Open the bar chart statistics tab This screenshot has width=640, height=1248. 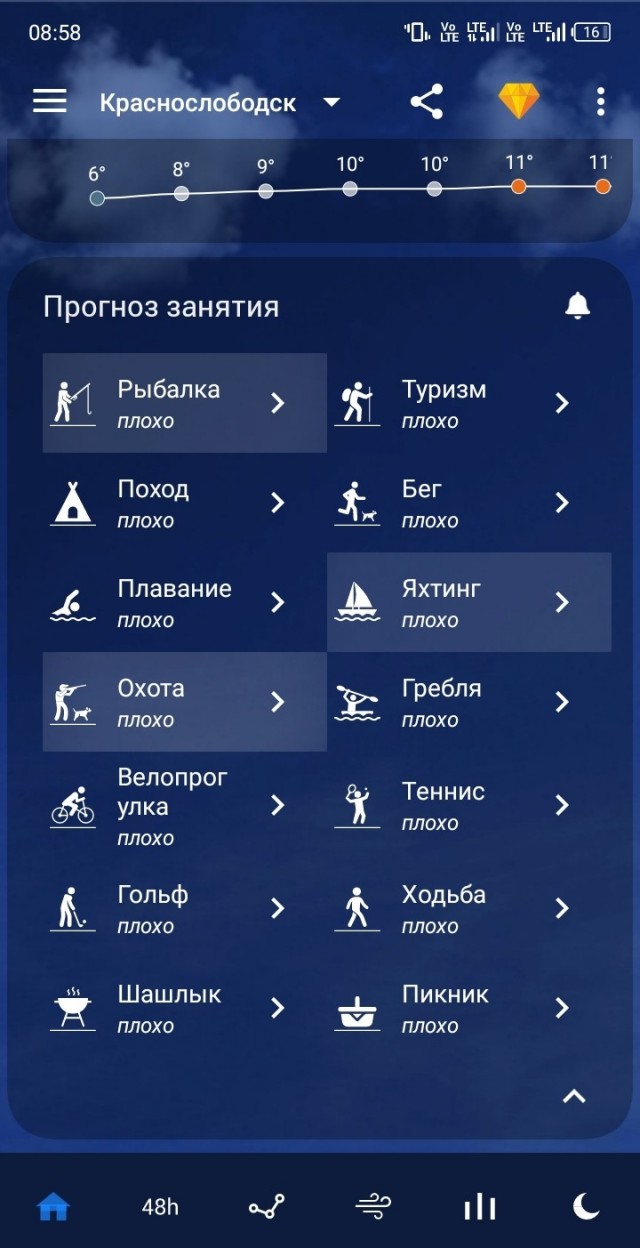click(480, 1207)
